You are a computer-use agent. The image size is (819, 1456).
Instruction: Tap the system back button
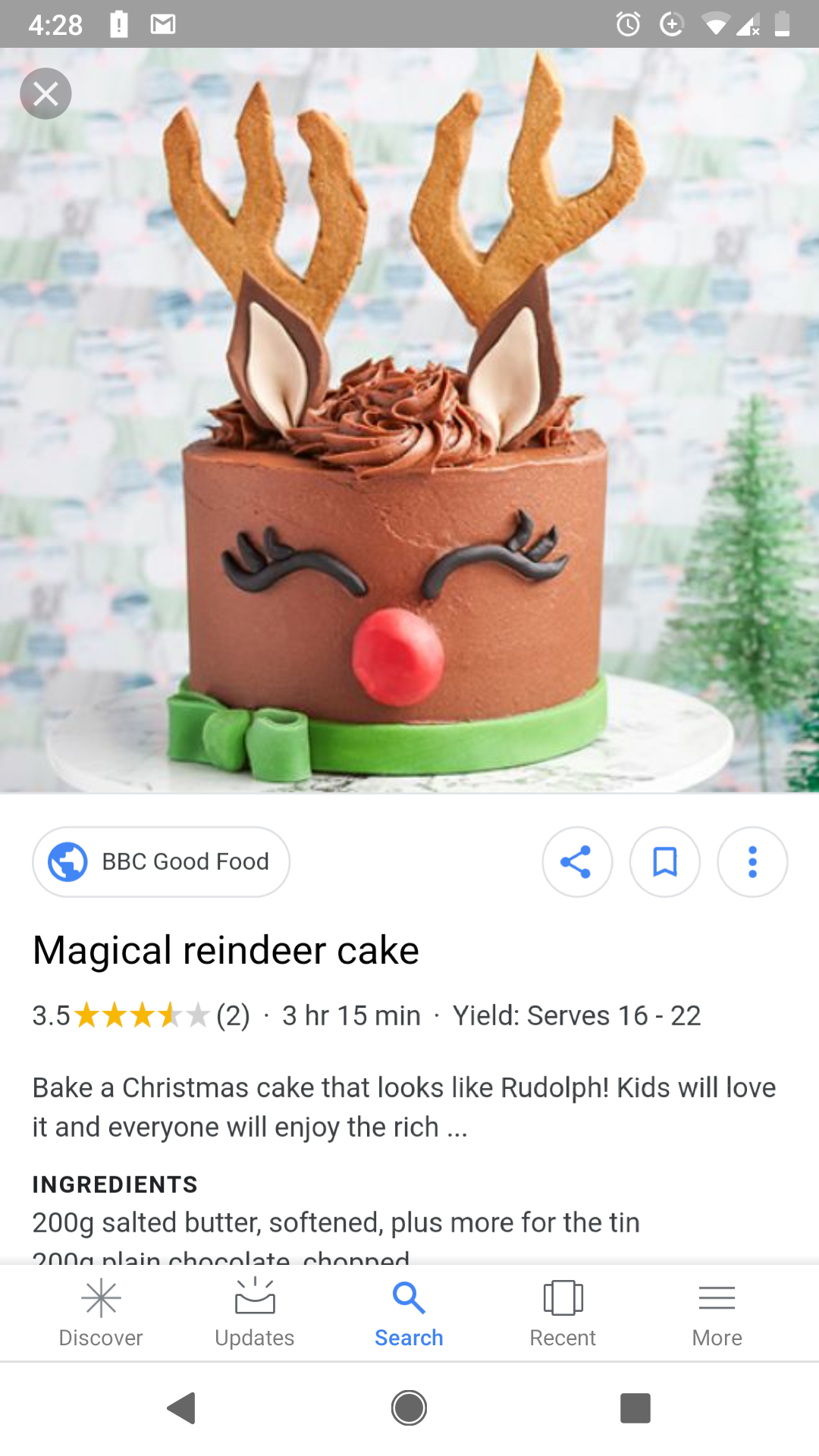point(182,1408)
